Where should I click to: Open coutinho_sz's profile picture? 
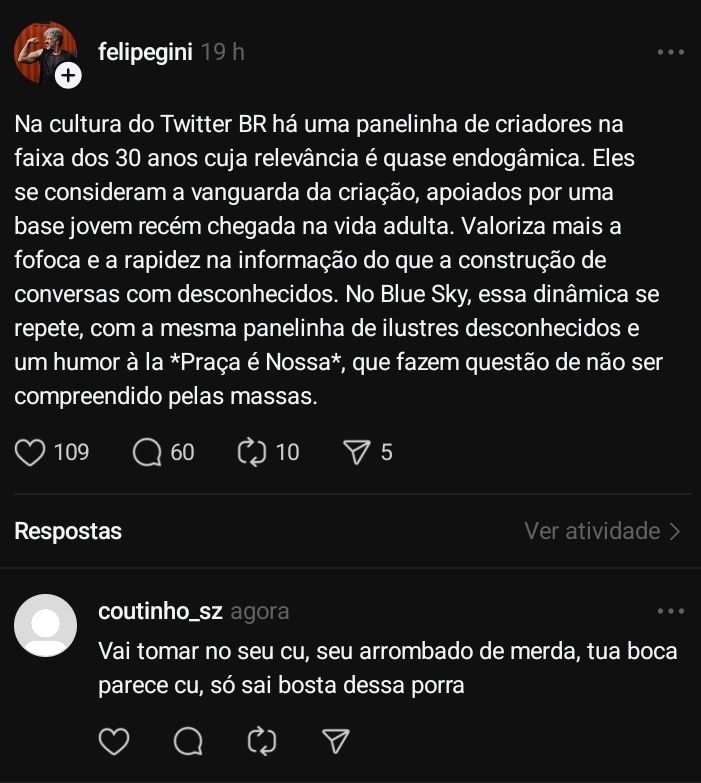click(46, 625)
